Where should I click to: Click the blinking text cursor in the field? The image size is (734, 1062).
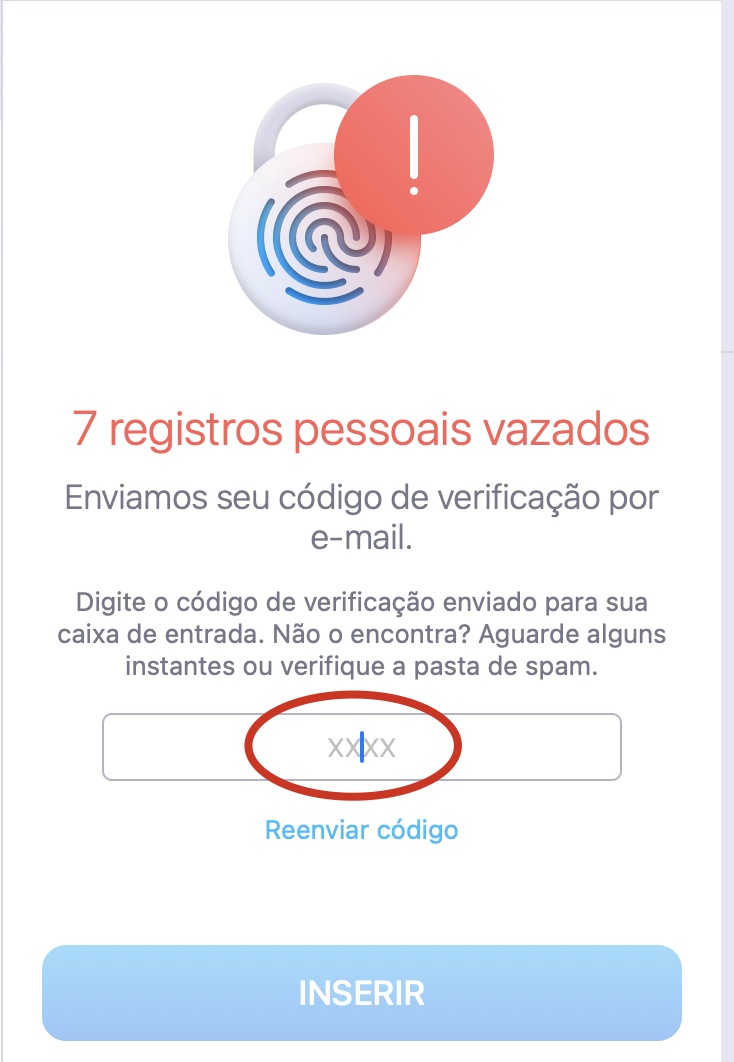[363, 745]
